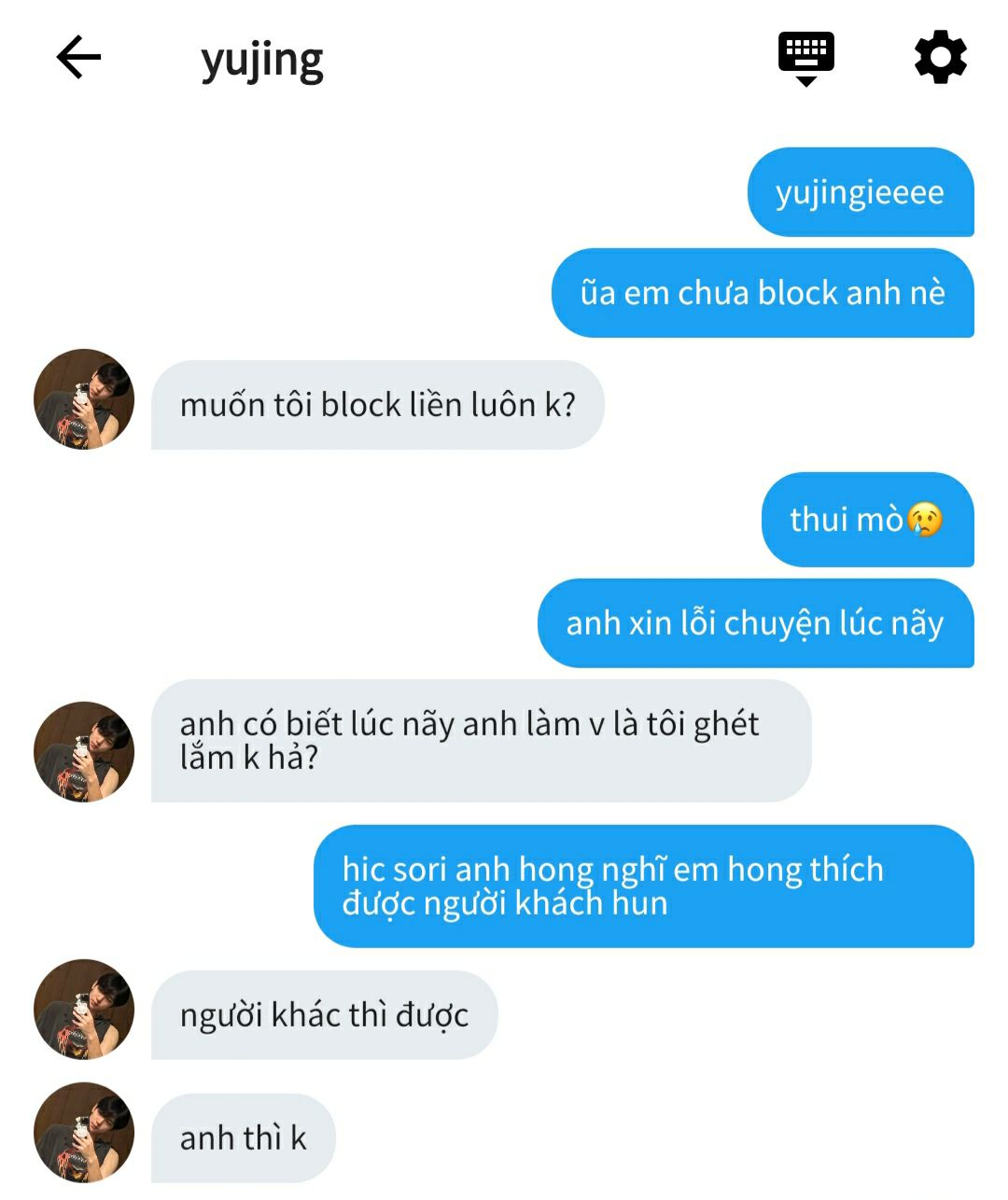The image size is (1008, 1200).
Task: Open chat settings gear
Action: click(x=940, y=58)
